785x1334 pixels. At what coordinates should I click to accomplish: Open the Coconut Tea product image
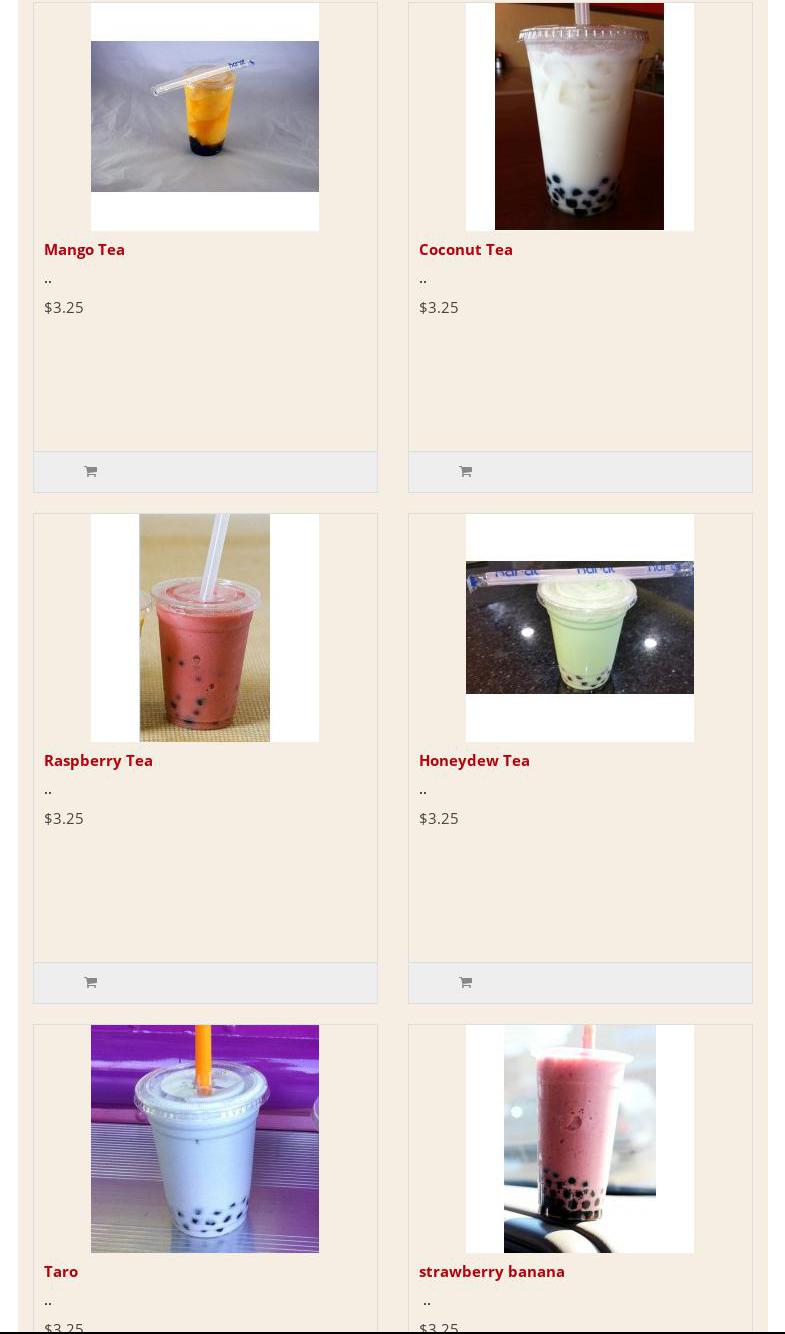(x=579, y=117)
